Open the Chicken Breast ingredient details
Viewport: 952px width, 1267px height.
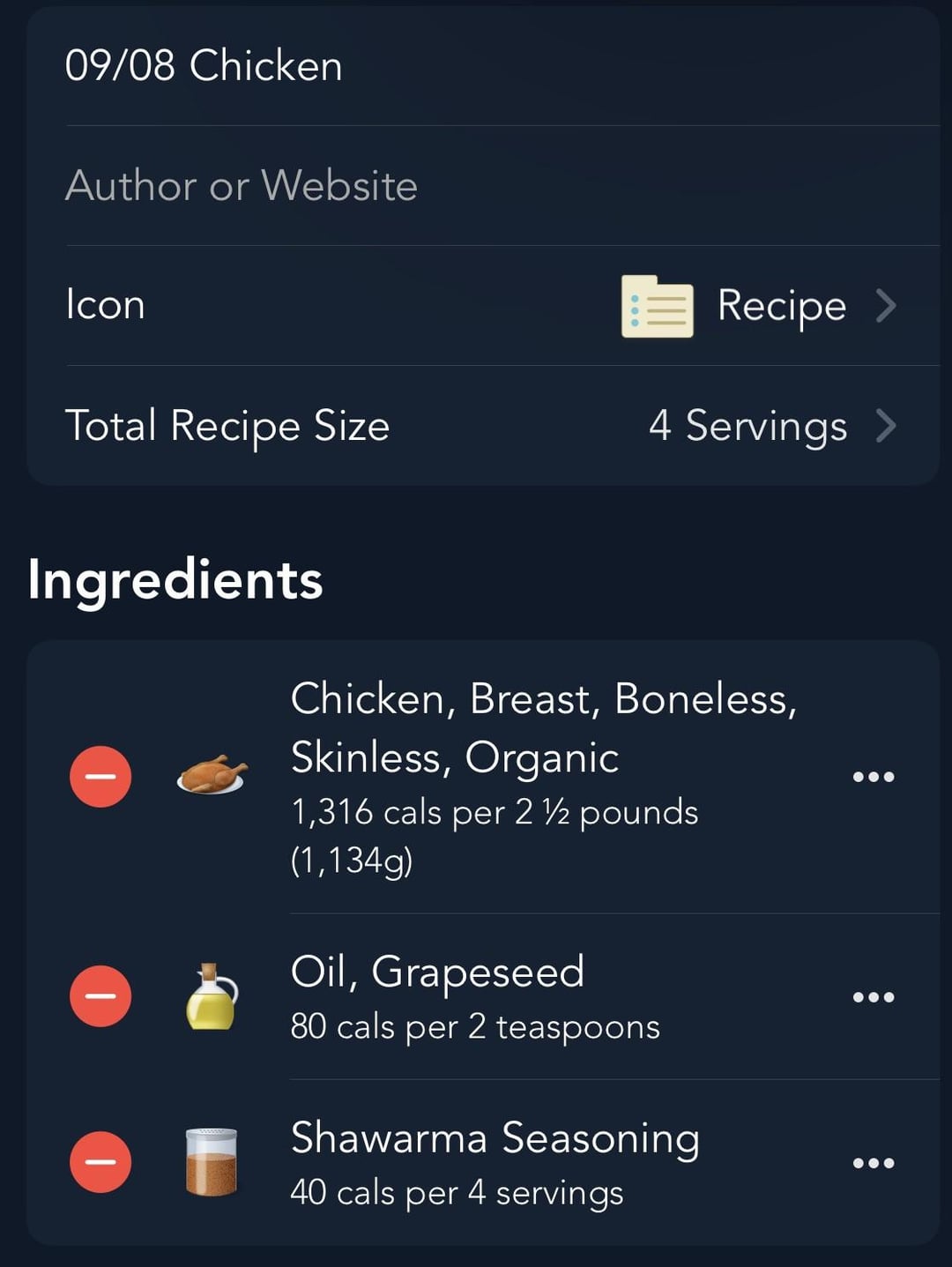(529, 776)
